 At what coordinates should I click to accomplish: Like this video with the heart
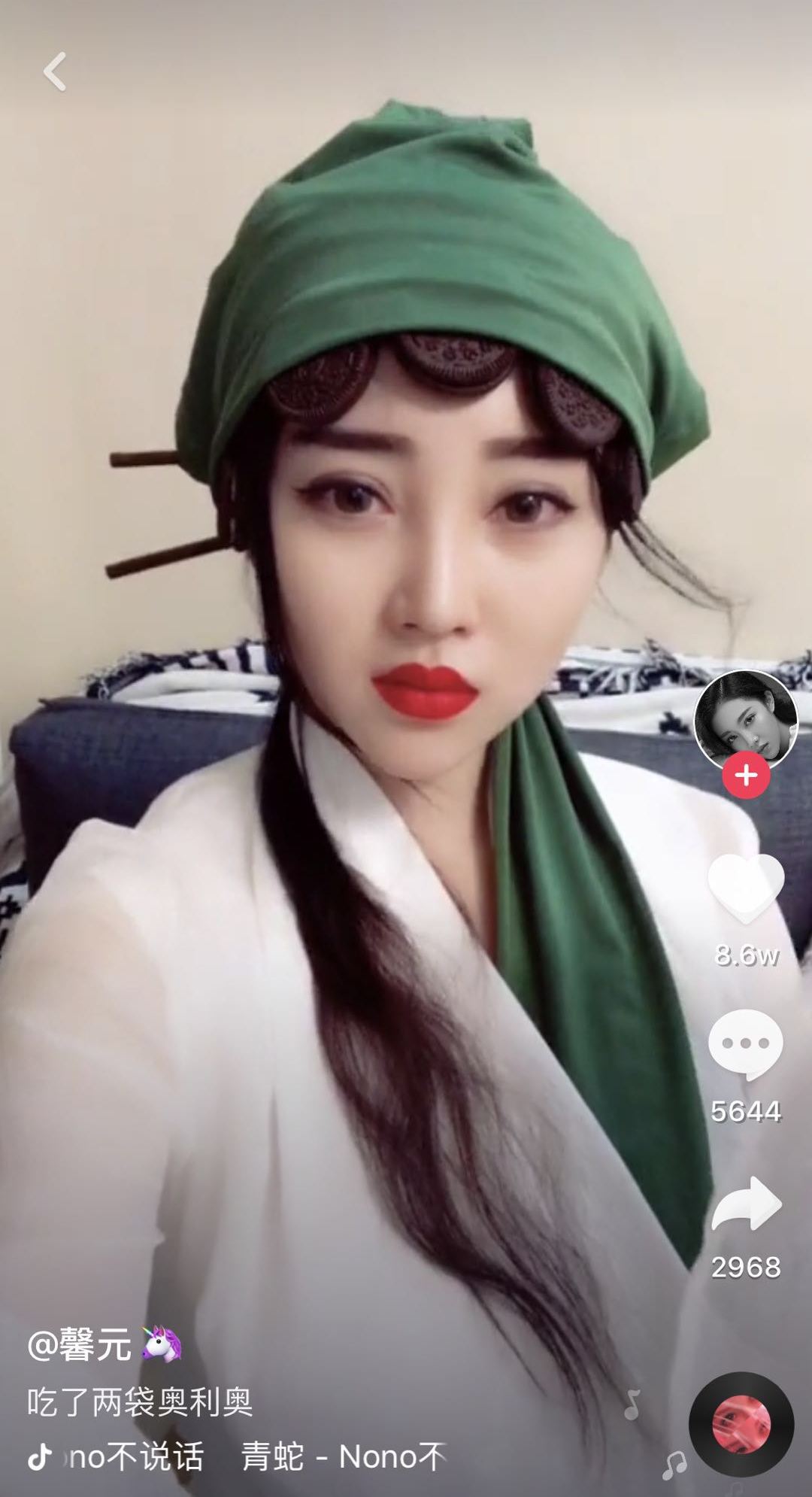[746, 889]
